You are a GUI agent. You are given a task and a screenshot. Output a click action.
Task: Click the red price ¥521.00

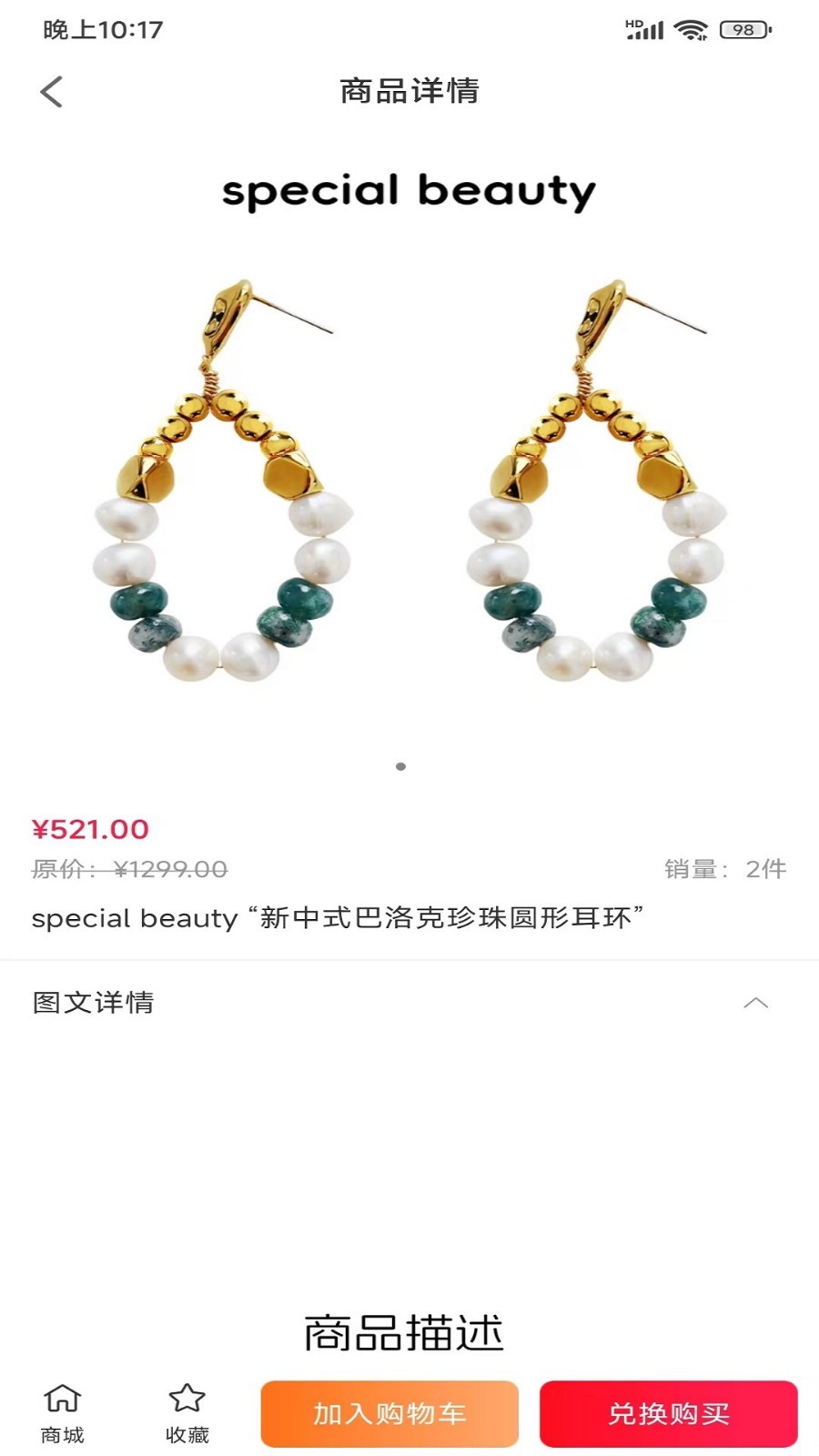pos(89,829)
